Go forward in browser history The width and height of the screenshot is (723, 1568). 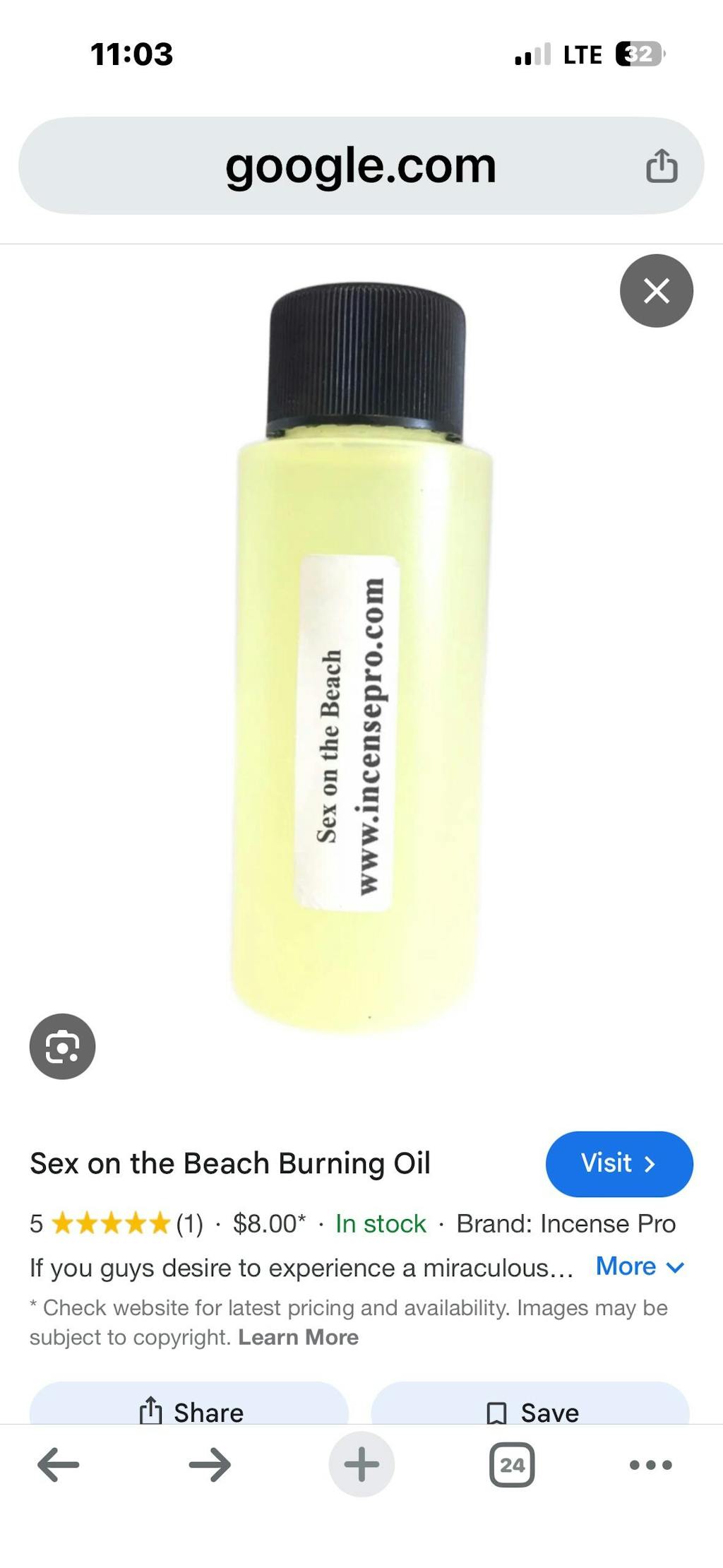(x=210, y=1464)
